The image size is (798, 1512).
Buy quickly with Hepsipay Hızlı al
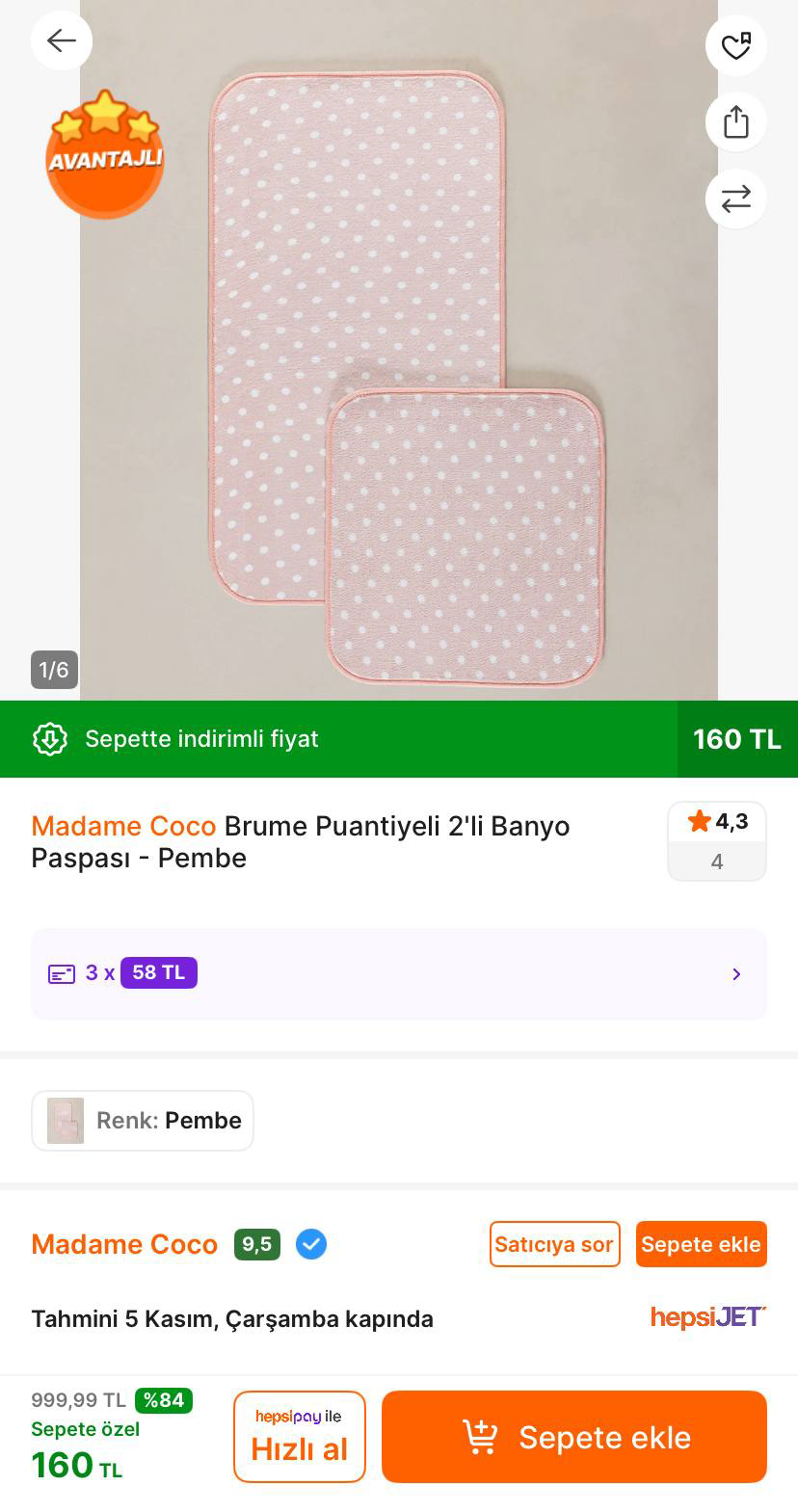click(x=299, y=1436)
